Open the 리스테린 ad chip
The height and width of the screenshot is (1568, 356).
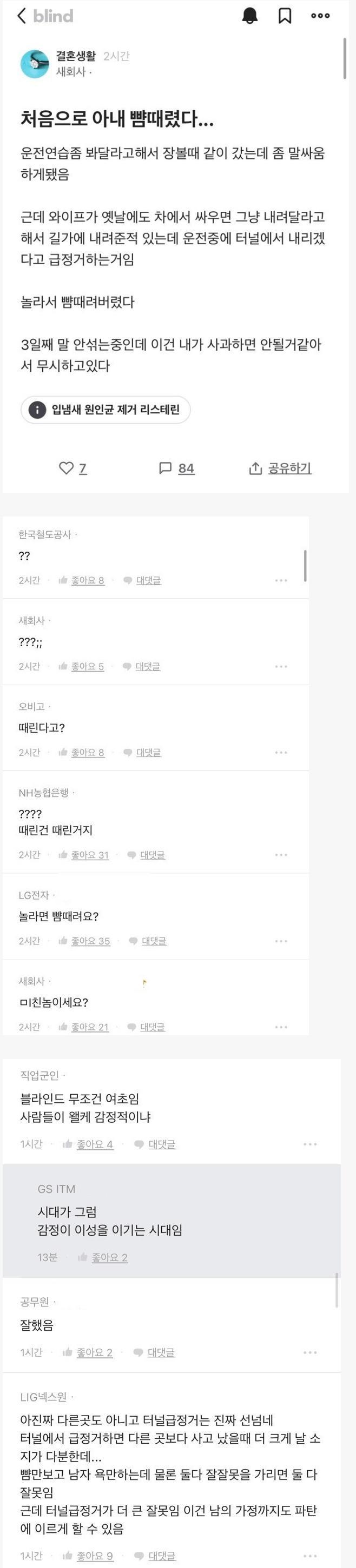(x=106, y=410)
